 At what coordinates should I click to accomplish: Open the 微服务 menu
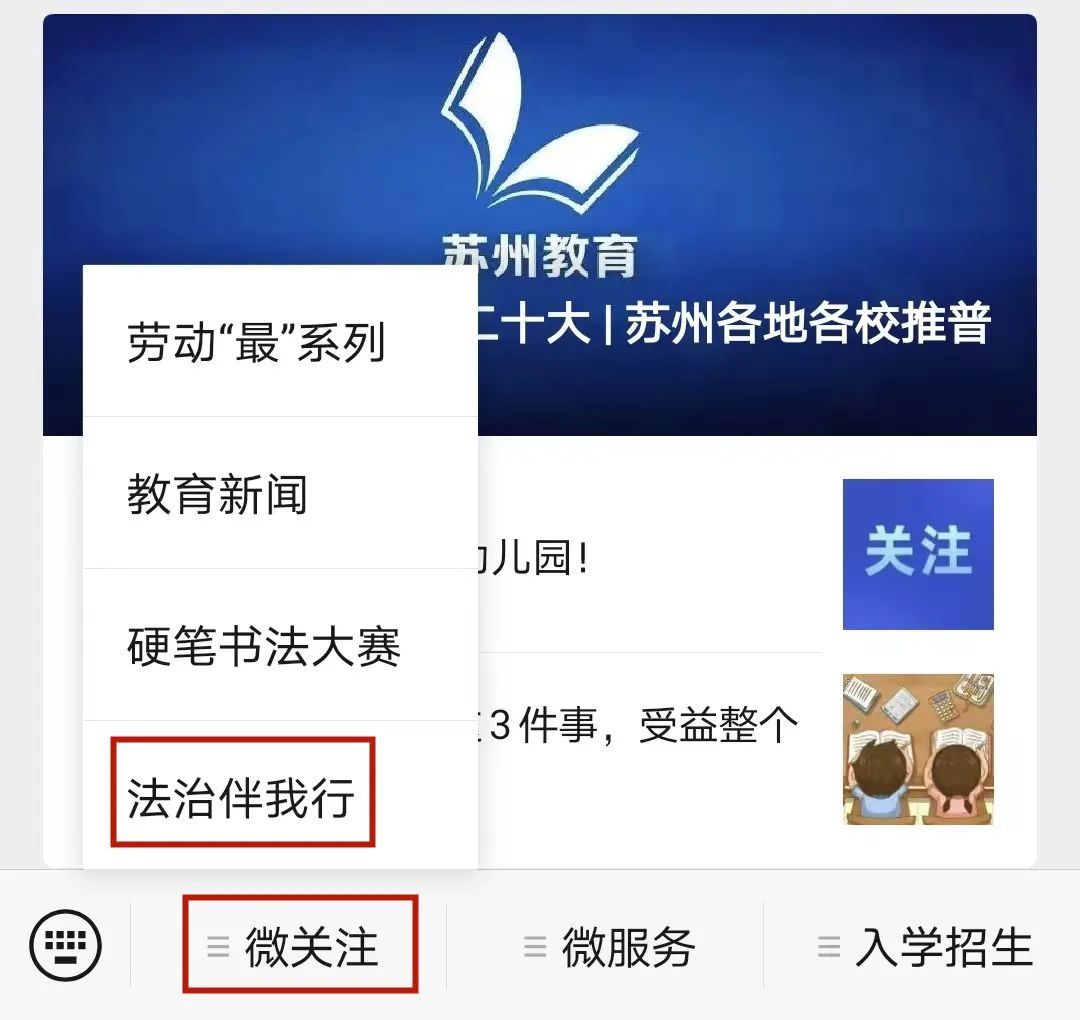coord(610,946)
